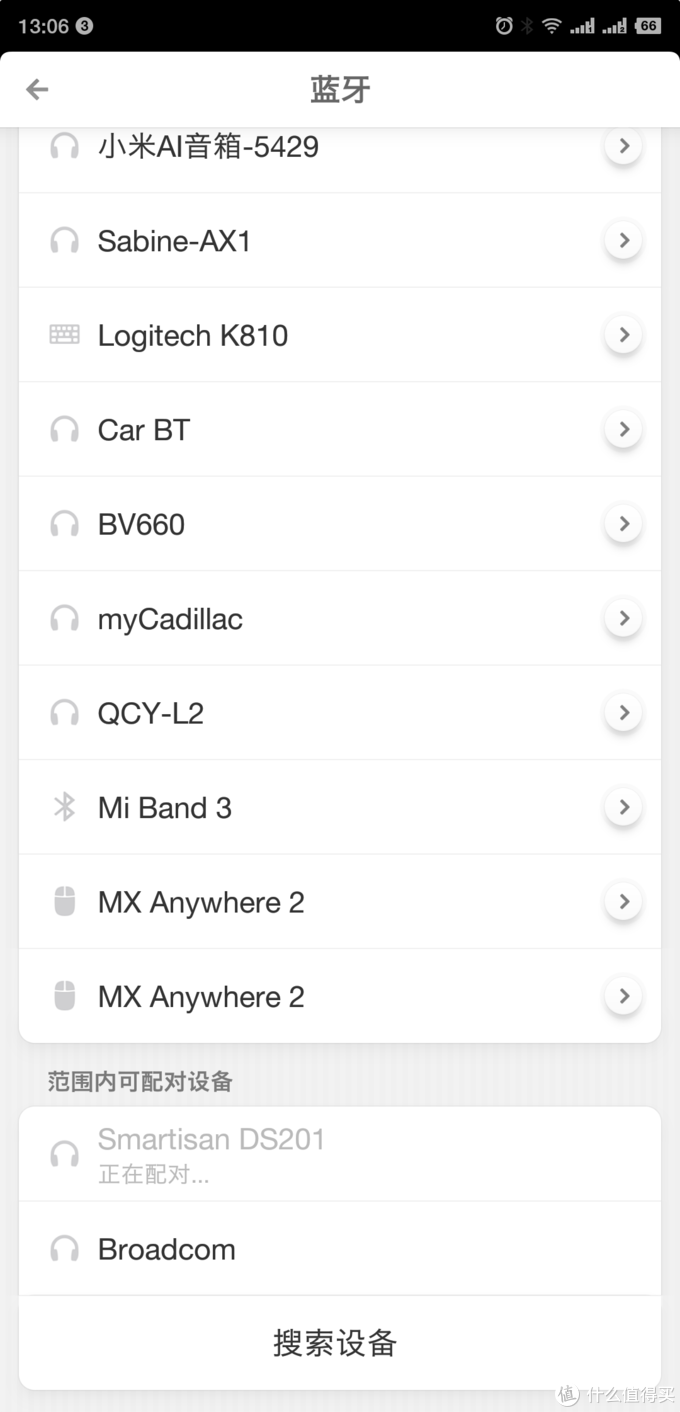
Task: Tap 搜索设备 to search for devices
Action: click(x=335, y=1342)
